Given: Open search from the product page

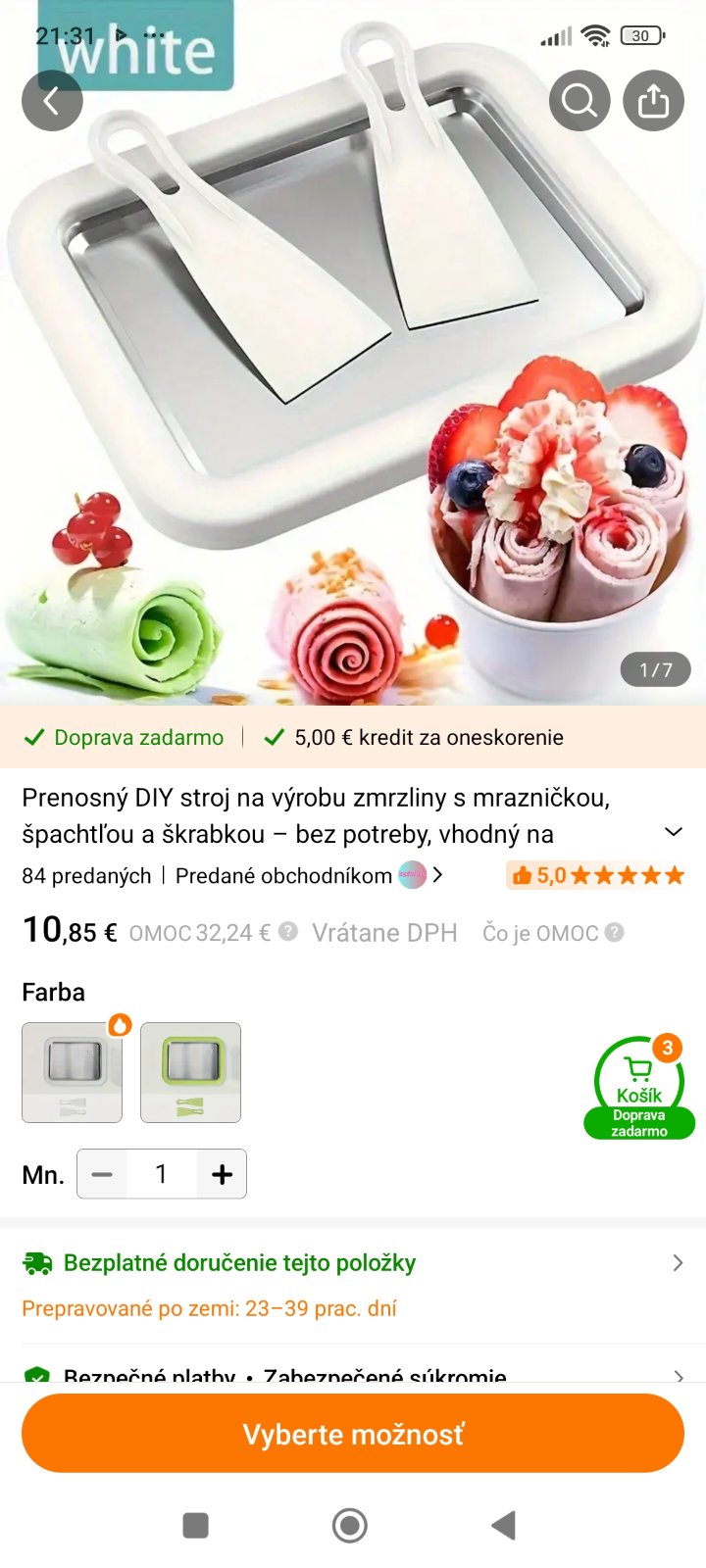Looking at the screenshot, I should pos(580,100).
